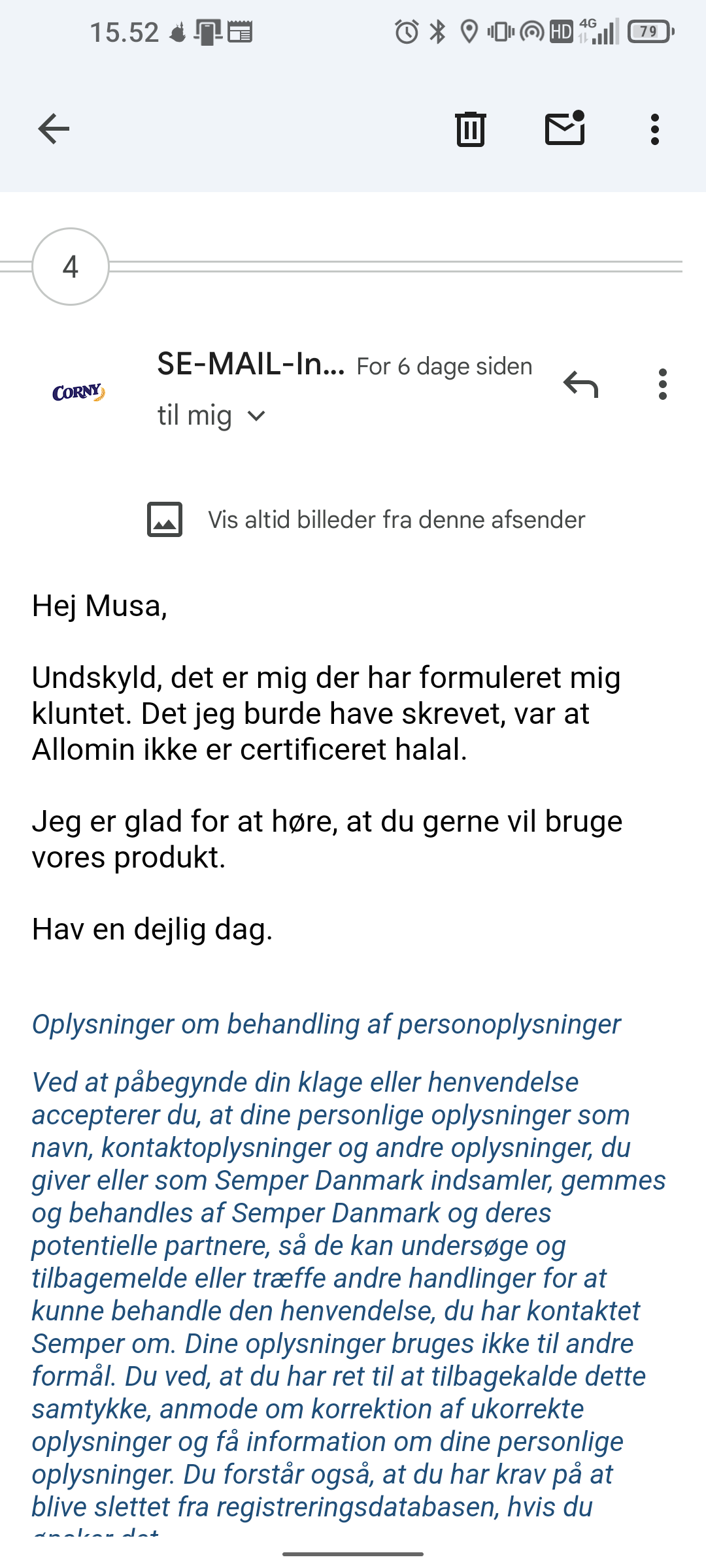Reply to the SE-MAIL message

(x=580, y=384)
